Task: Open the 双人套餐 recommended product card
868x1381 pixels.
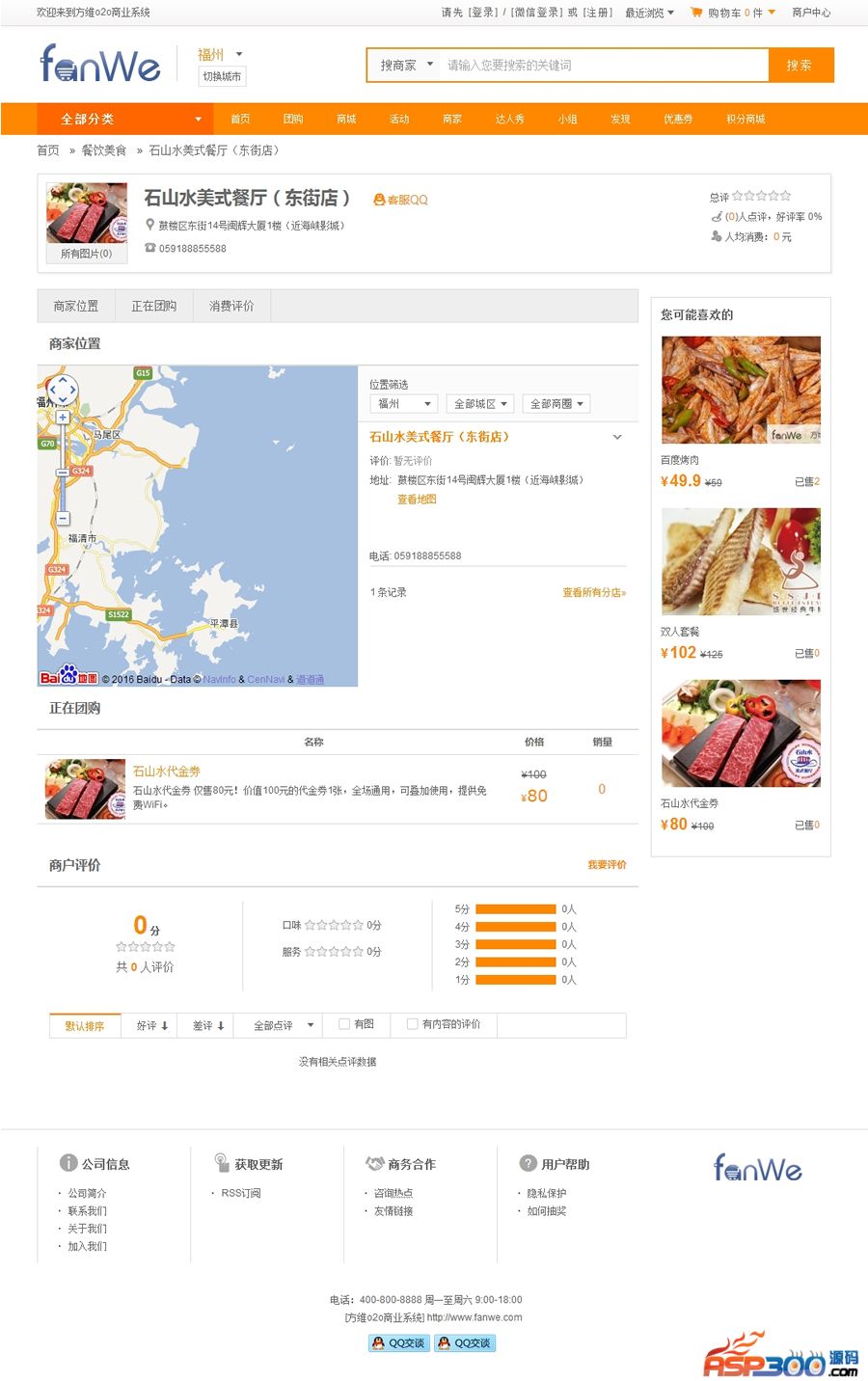Action: (741, 561)
